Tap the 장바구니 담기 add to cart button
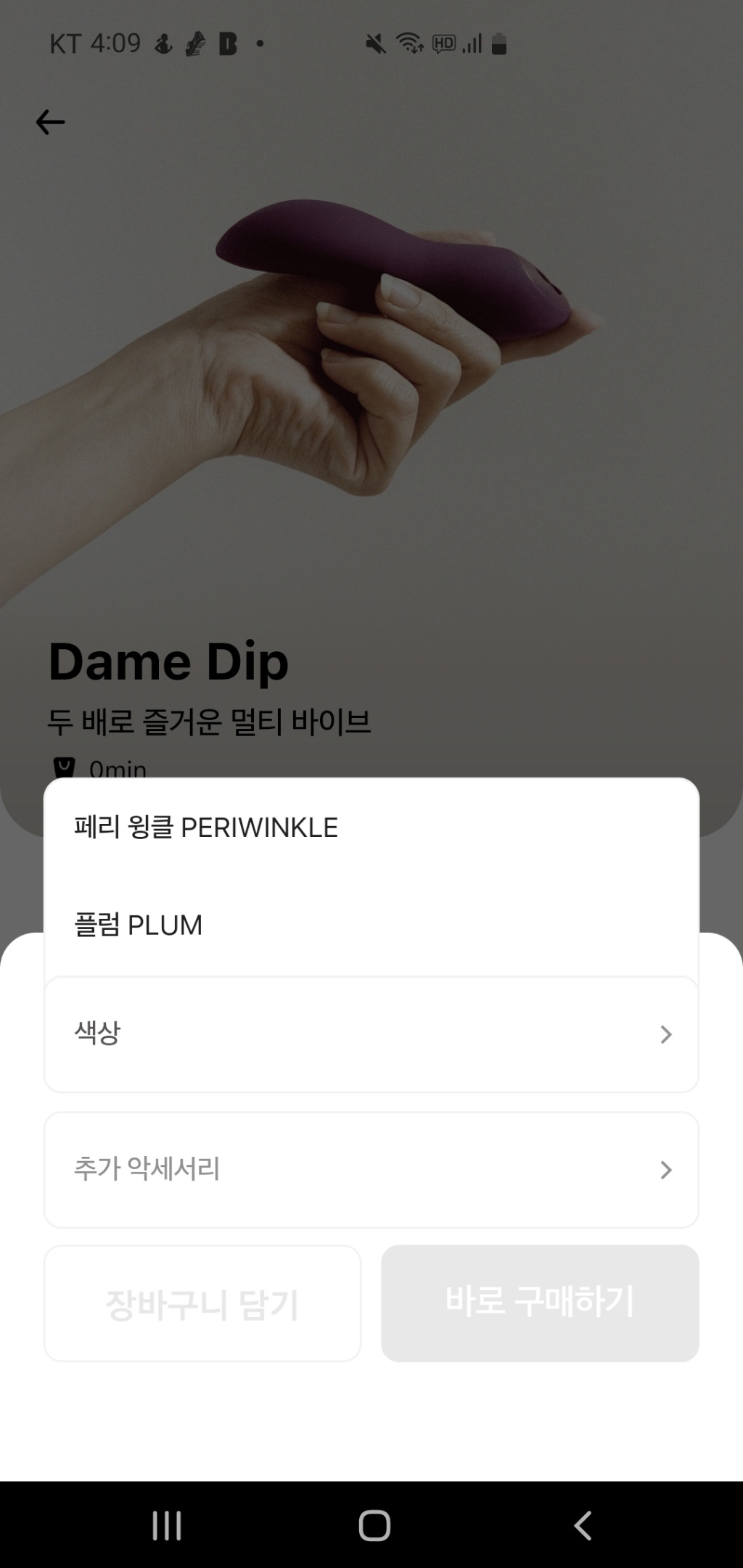Image resolution: width=743 pixels, height=1568 pixels. (202, 1303)
